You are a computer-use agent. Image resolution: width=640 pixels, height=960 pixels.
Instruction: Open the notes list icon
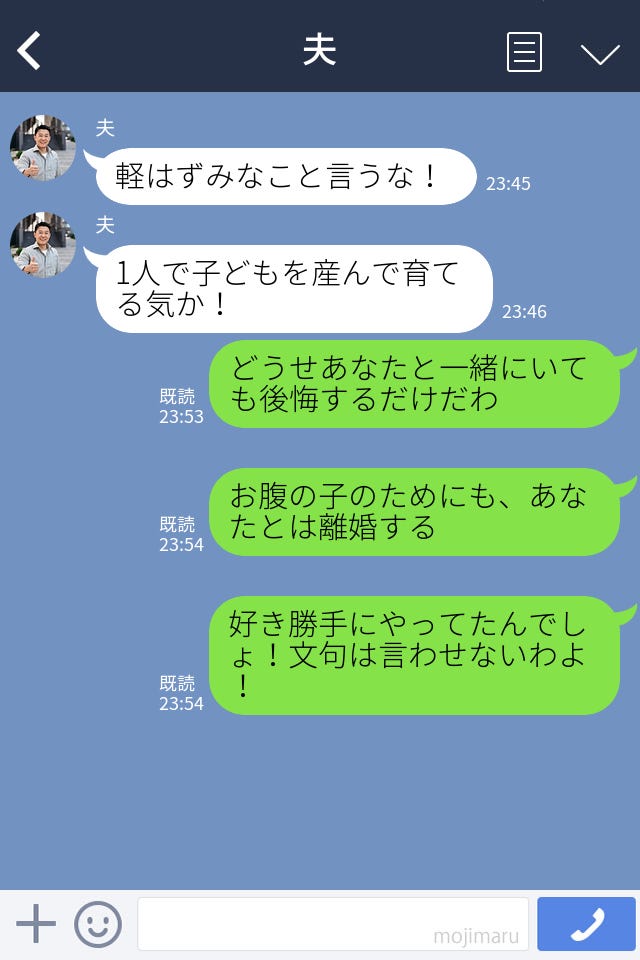click(x=524, y=52)
